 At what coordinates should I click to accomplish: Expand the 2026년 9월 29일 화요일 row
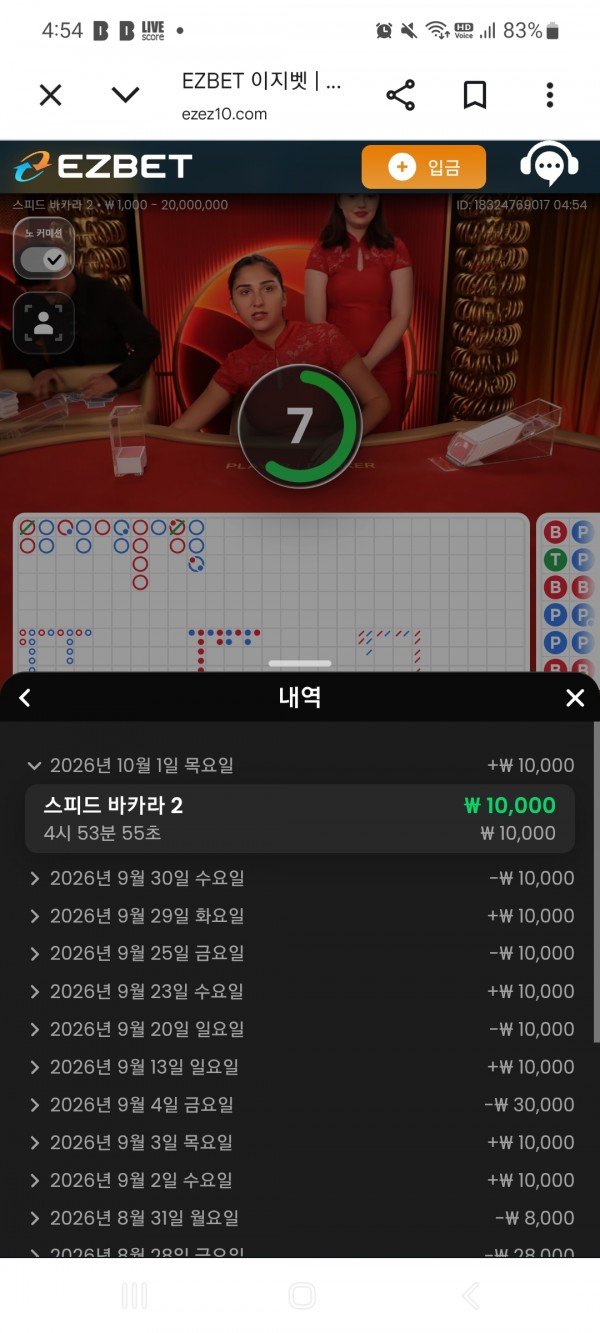[300, 916]
